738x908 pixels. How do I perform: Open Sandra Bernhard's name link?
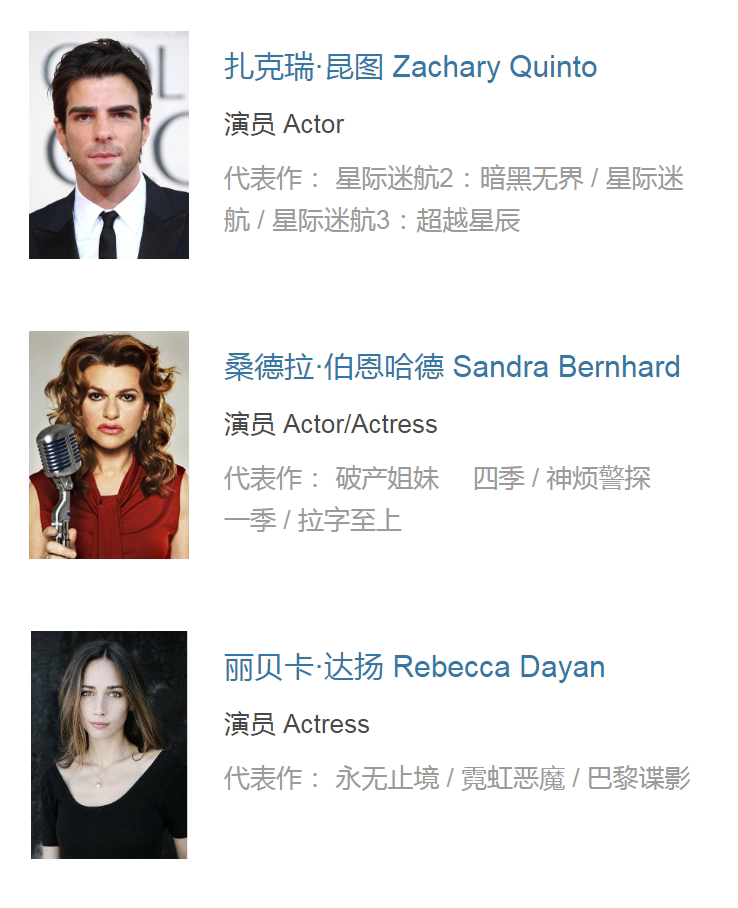pyautogui.click(x=451, y=367)
